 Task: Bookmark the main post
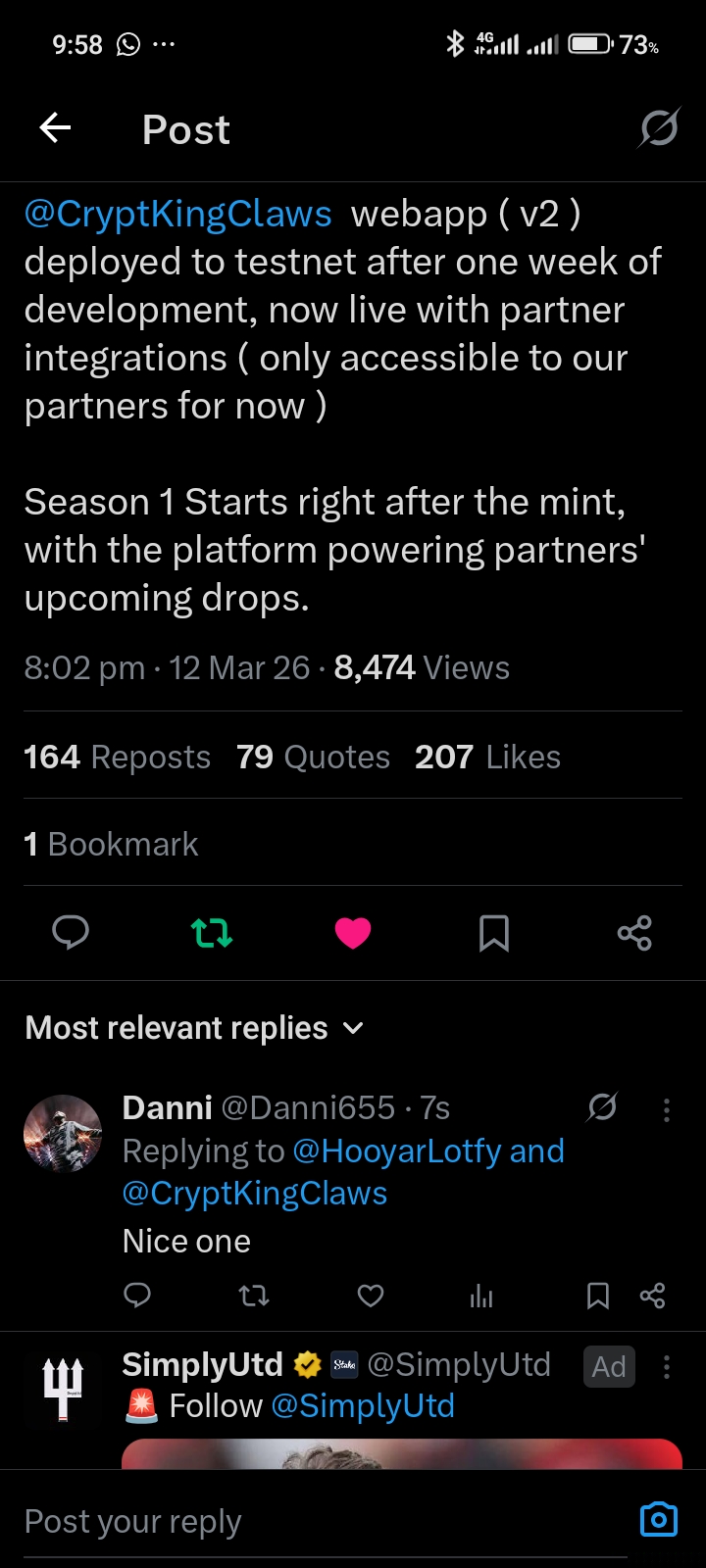(x=494, y=933)
